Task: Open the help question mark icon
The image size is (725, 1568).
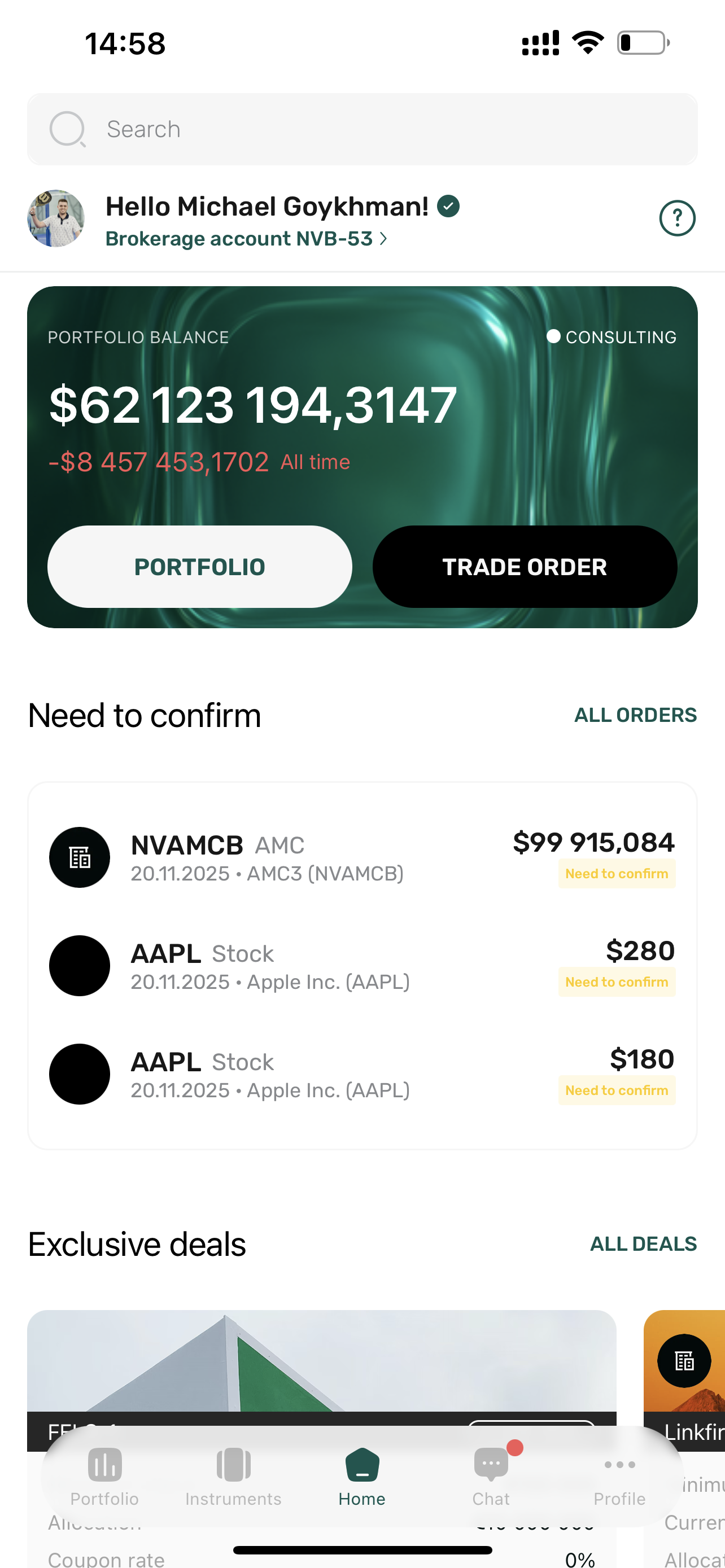Action: (677, 218)
